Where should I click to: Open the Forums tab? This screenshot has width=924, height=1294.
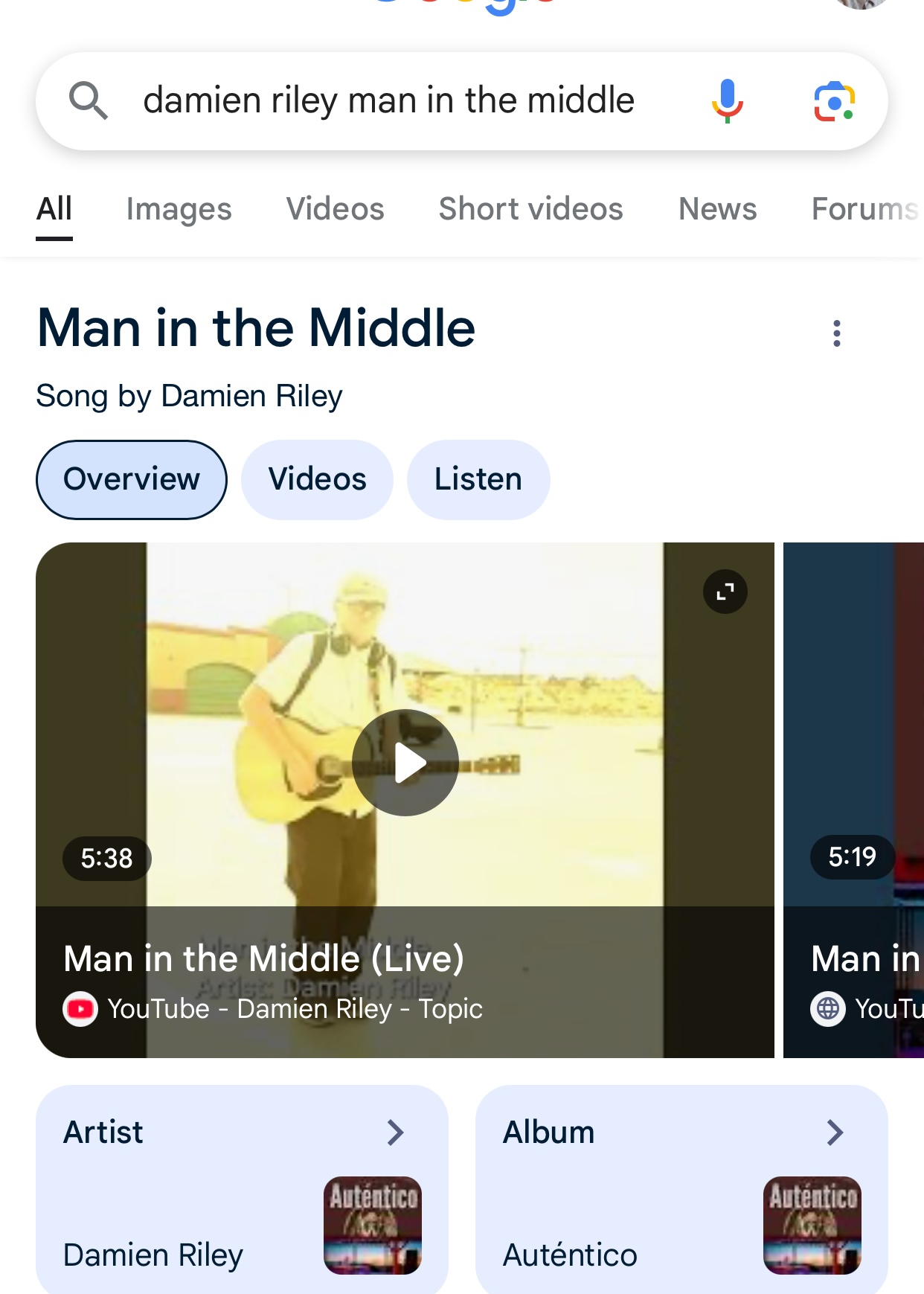click(864, 209)
